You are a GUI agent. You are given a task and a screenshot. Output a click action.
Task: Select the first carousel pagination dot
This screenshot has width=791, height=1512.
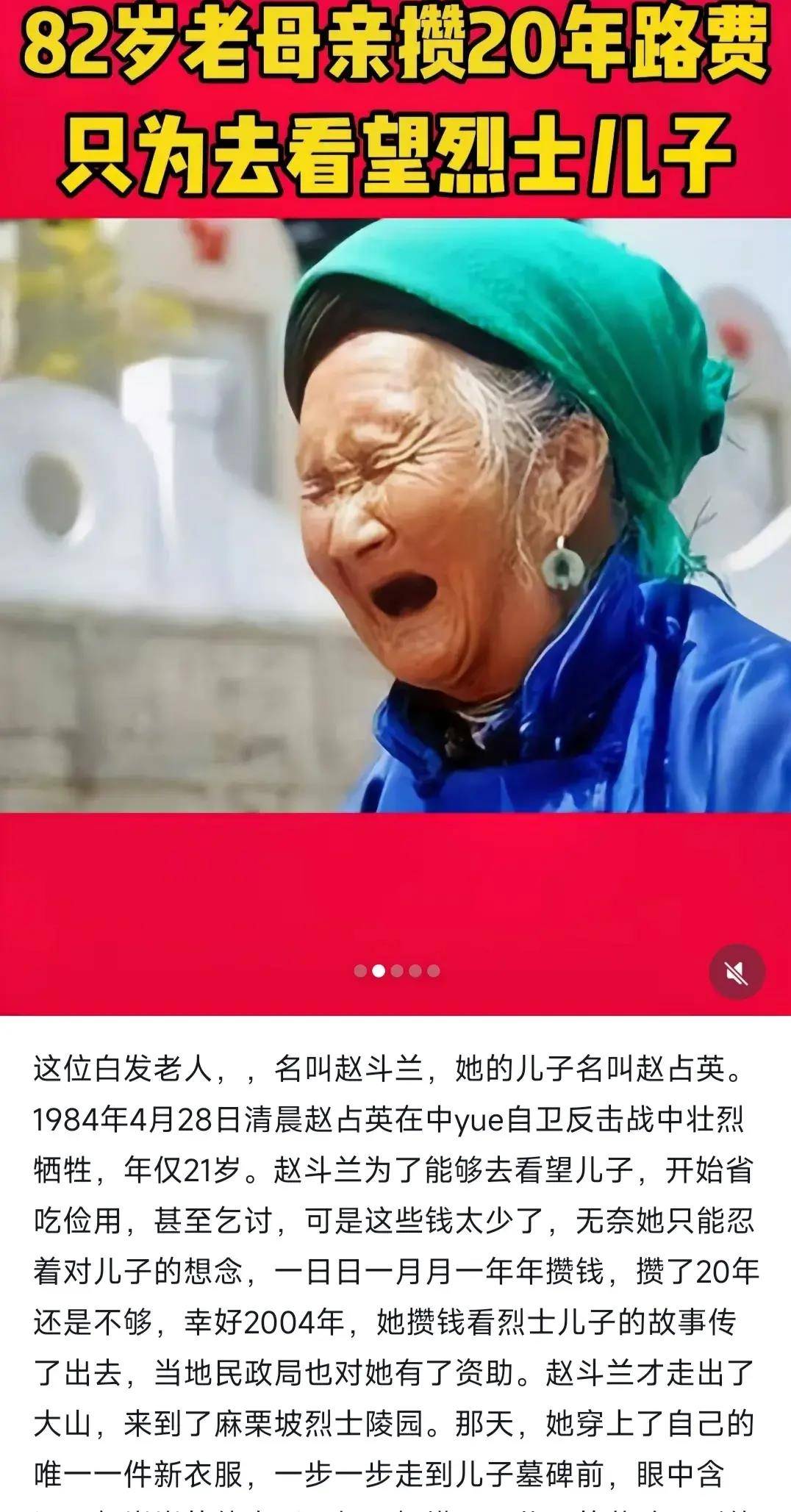click(360, 971)
